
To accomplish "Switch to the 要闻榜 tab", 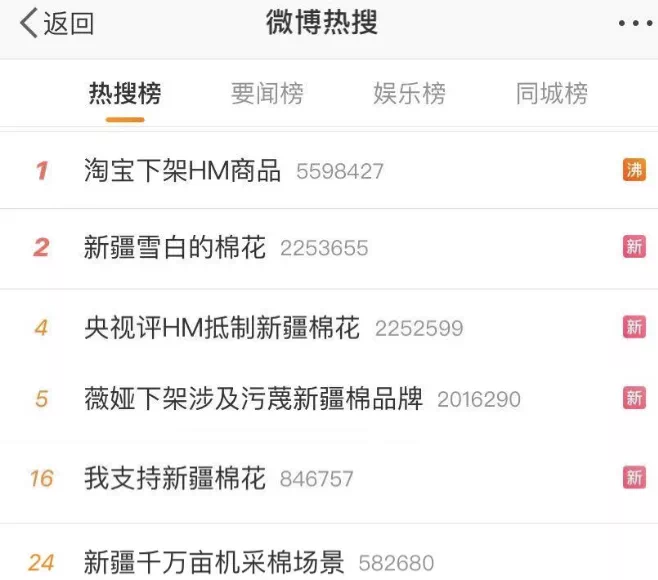I will [x=267, y=95].
